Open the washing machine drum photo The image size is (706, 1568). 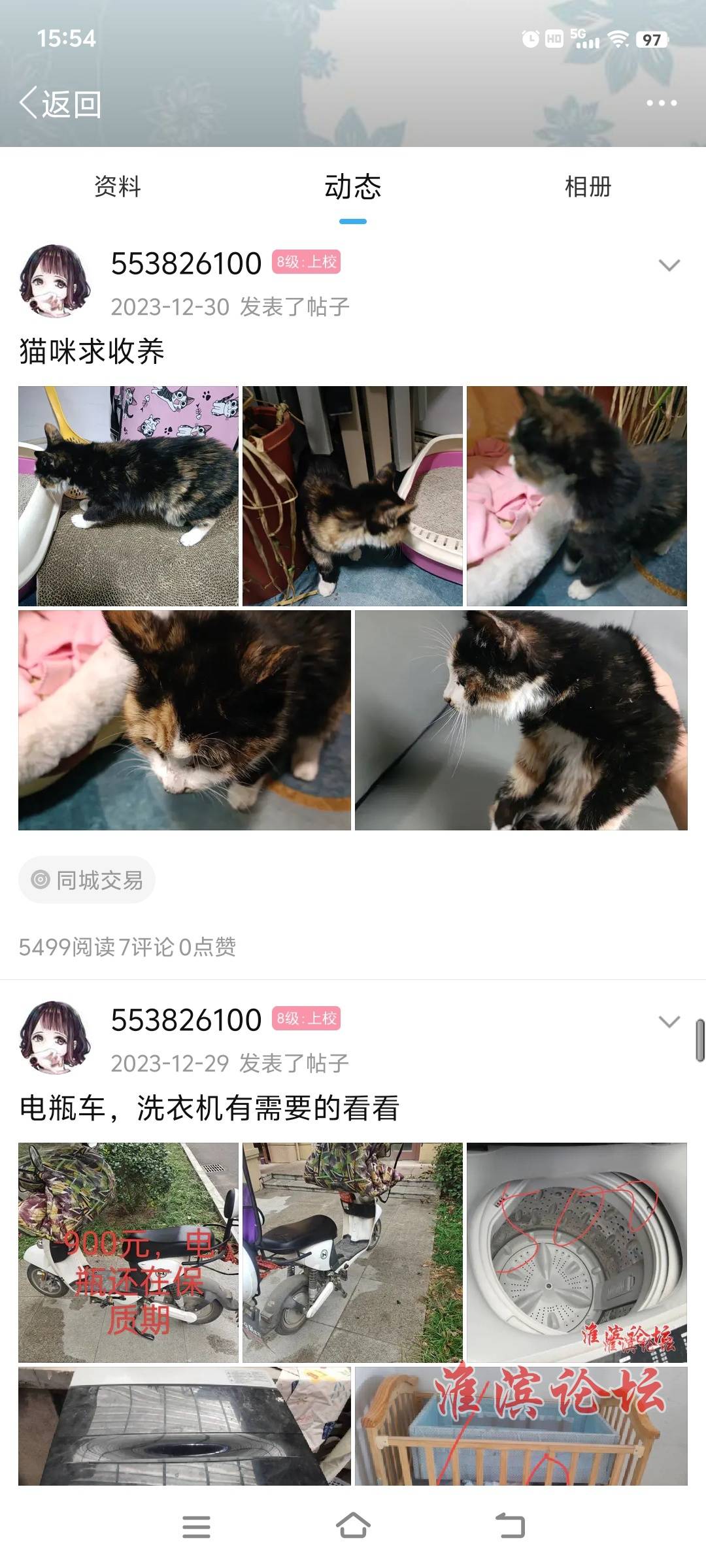click(577, 1252)
